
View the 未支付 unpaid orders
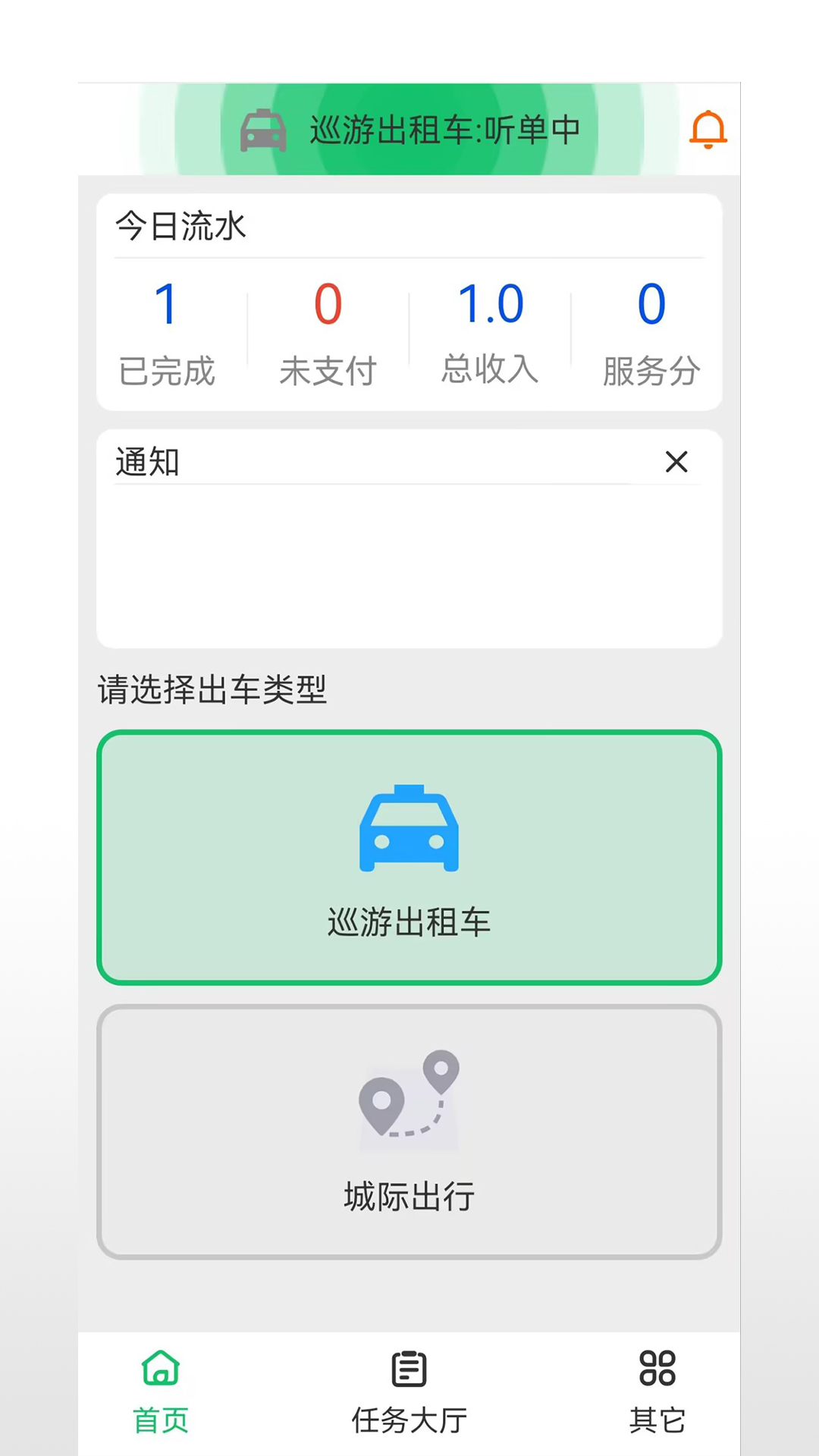[328, 334]
